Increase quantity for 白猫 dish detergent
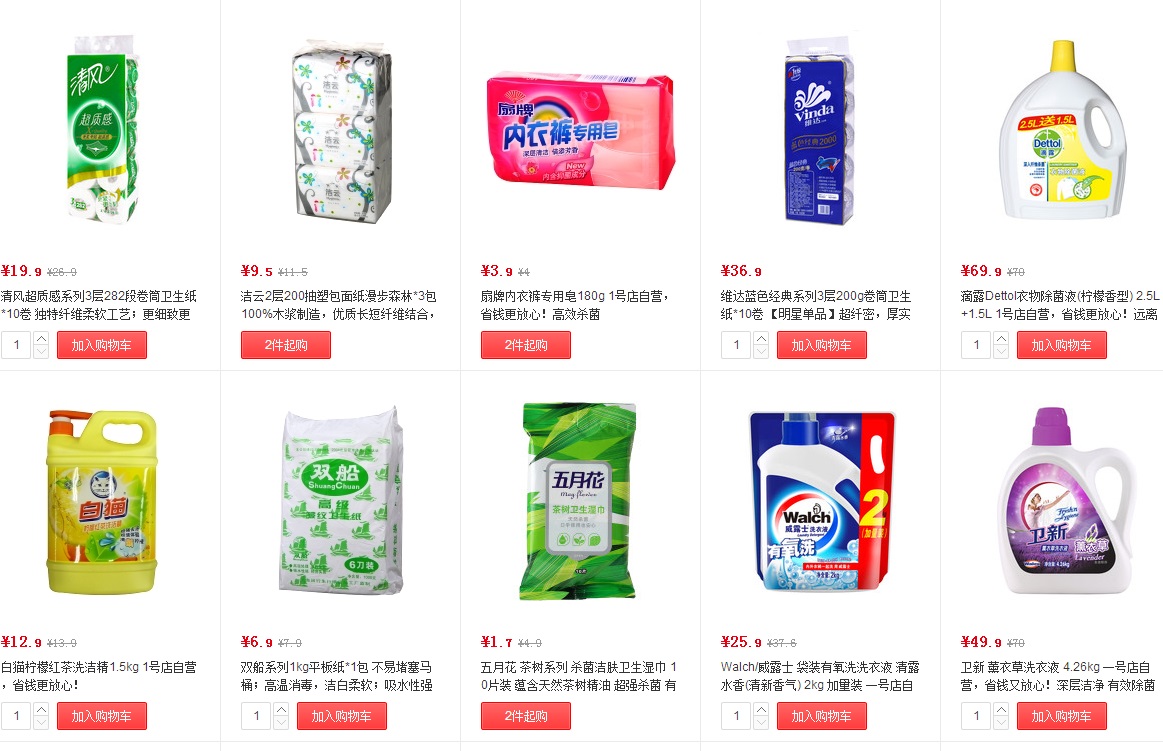This screenshot has height=751, width=1163. tap(41, 710)
